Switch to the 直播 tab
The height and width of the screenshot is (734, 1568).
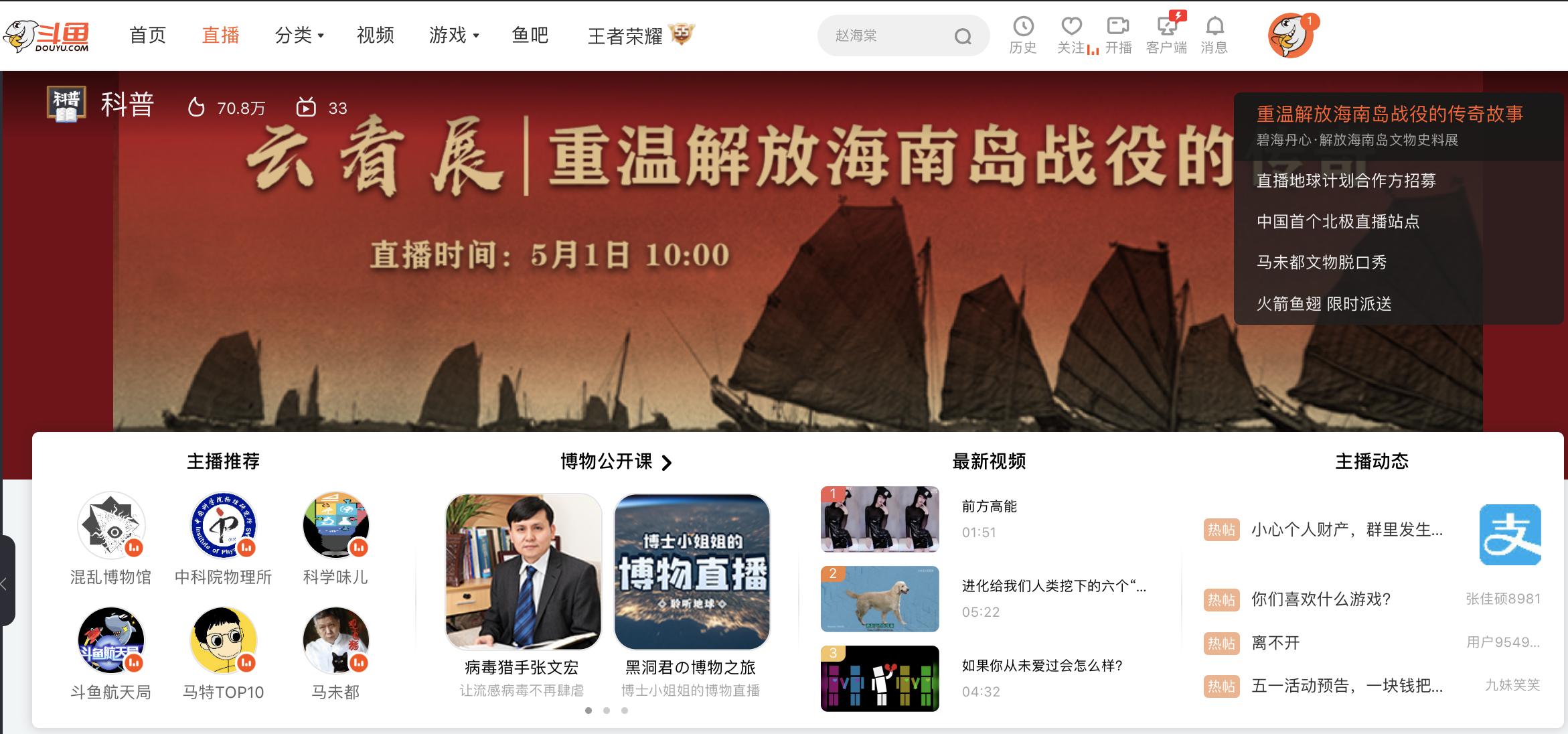point(220,35)
